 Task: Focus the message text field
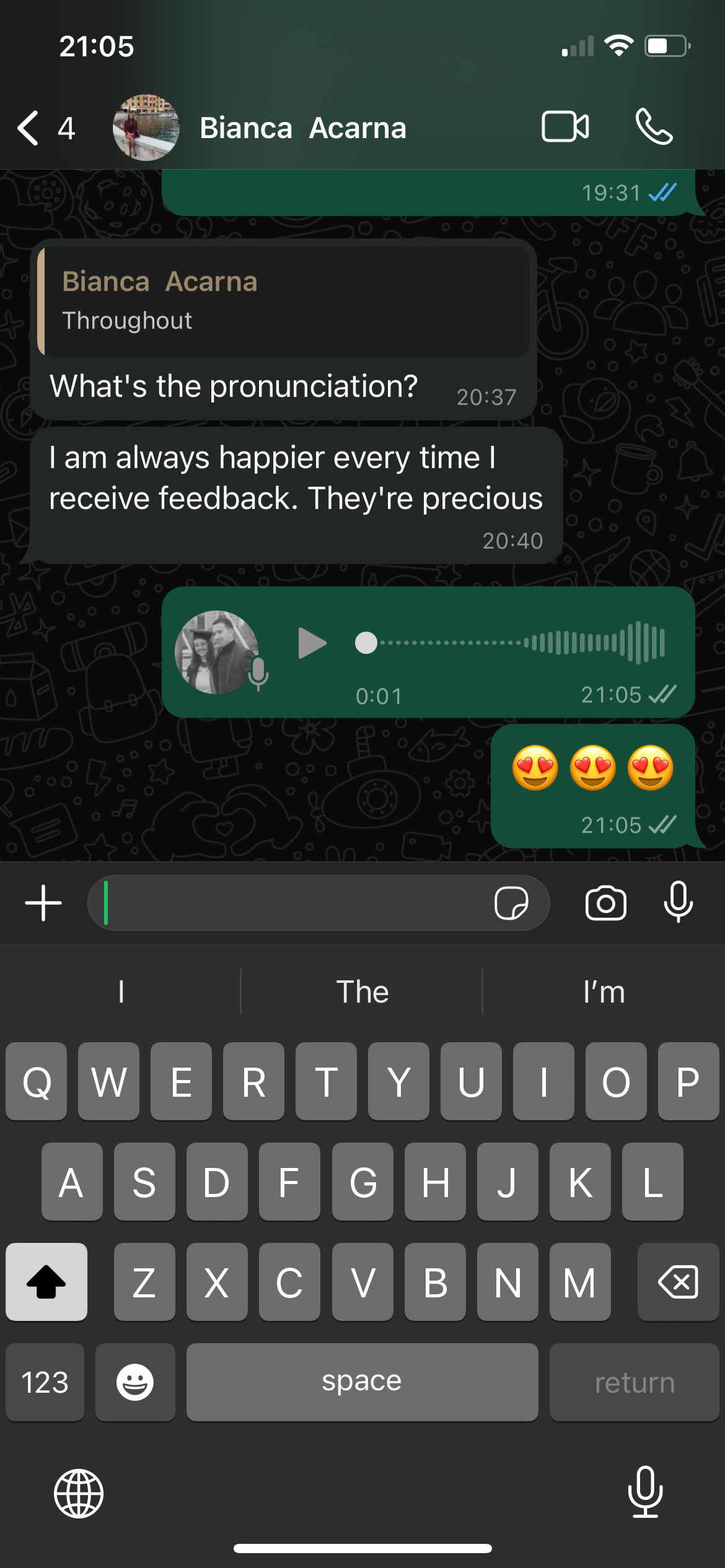tap(291, 903)
